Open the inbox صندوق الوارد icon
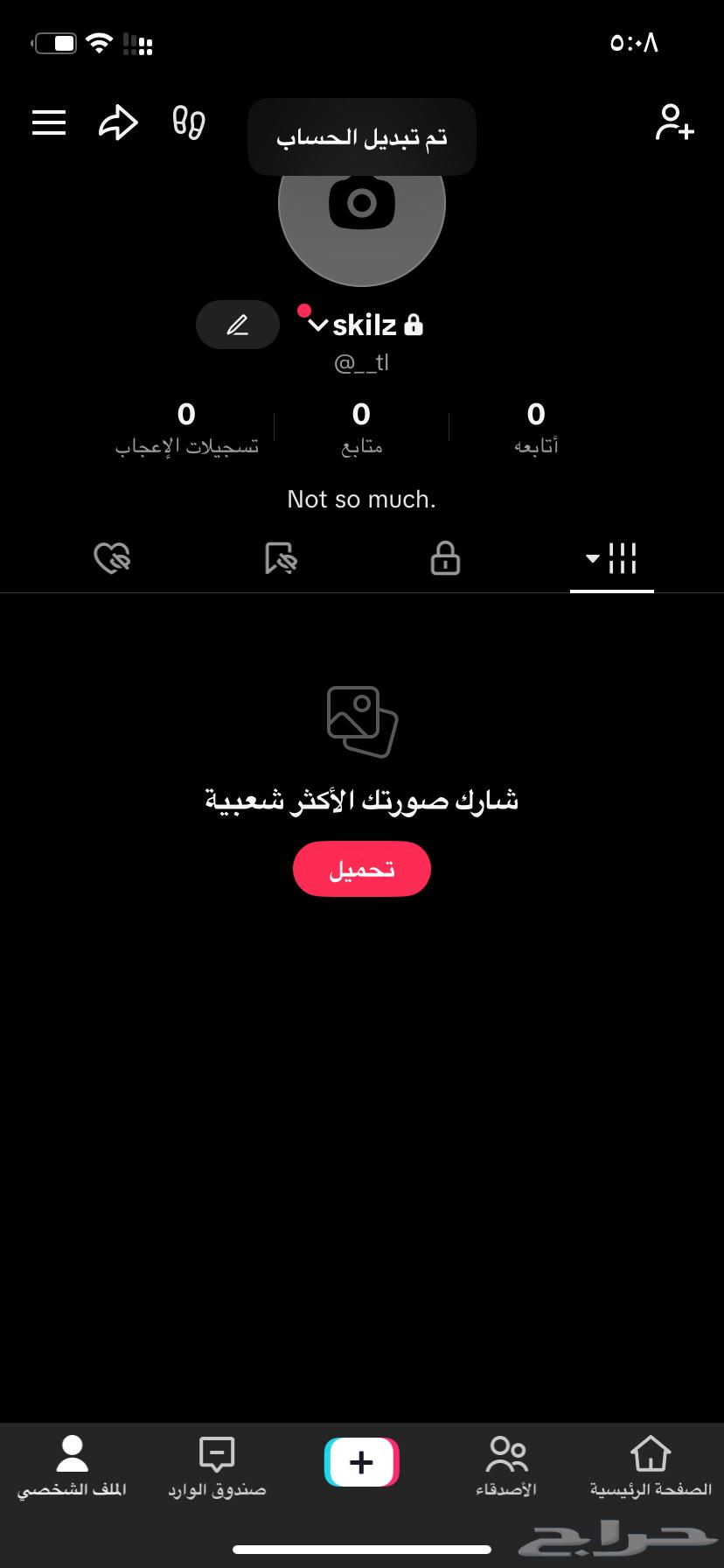This screenshot has height=1568, width=724. click(x=216, y=1463)
